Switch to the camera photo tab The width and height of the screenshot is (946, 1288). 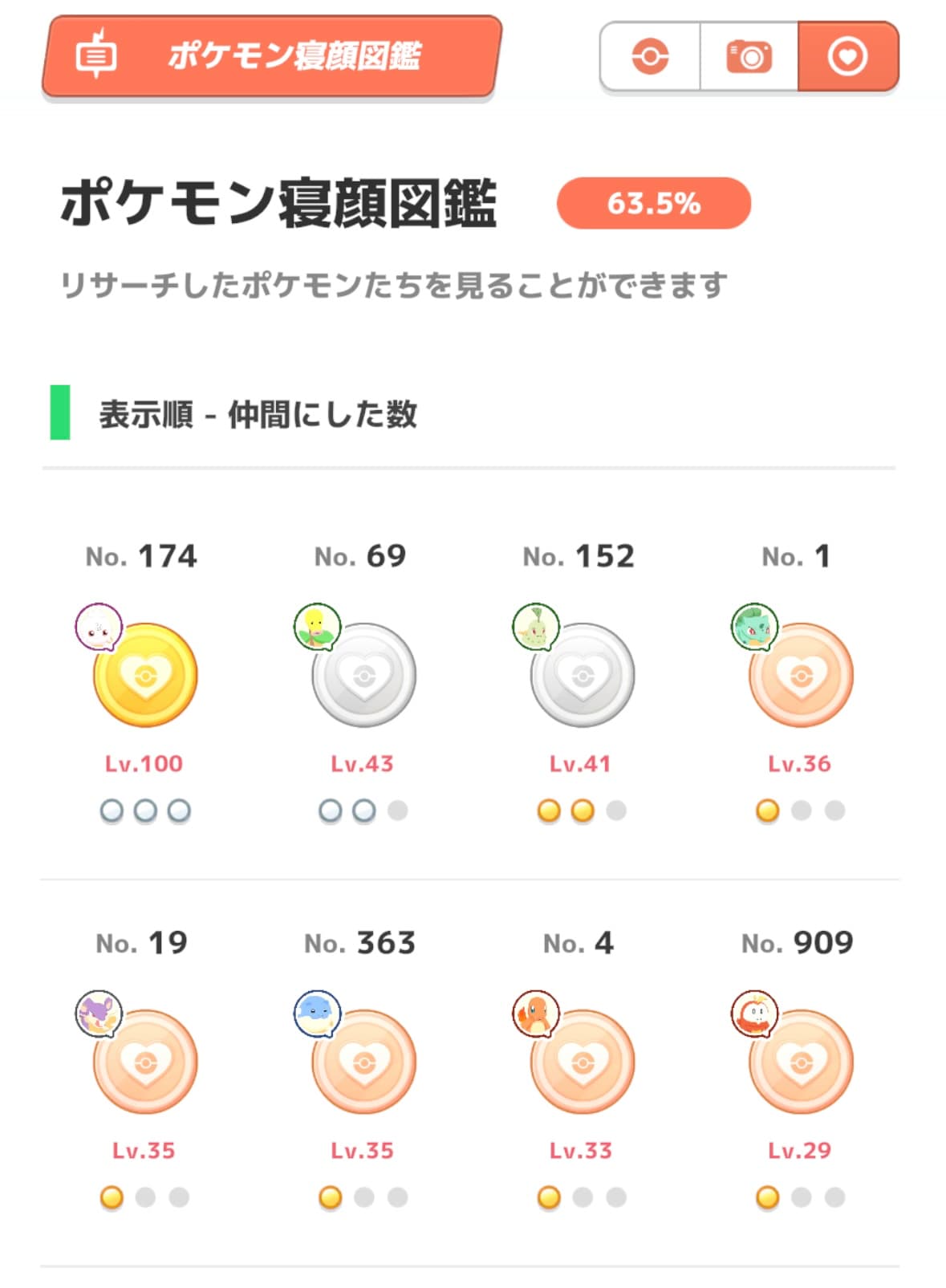[749, 57]
